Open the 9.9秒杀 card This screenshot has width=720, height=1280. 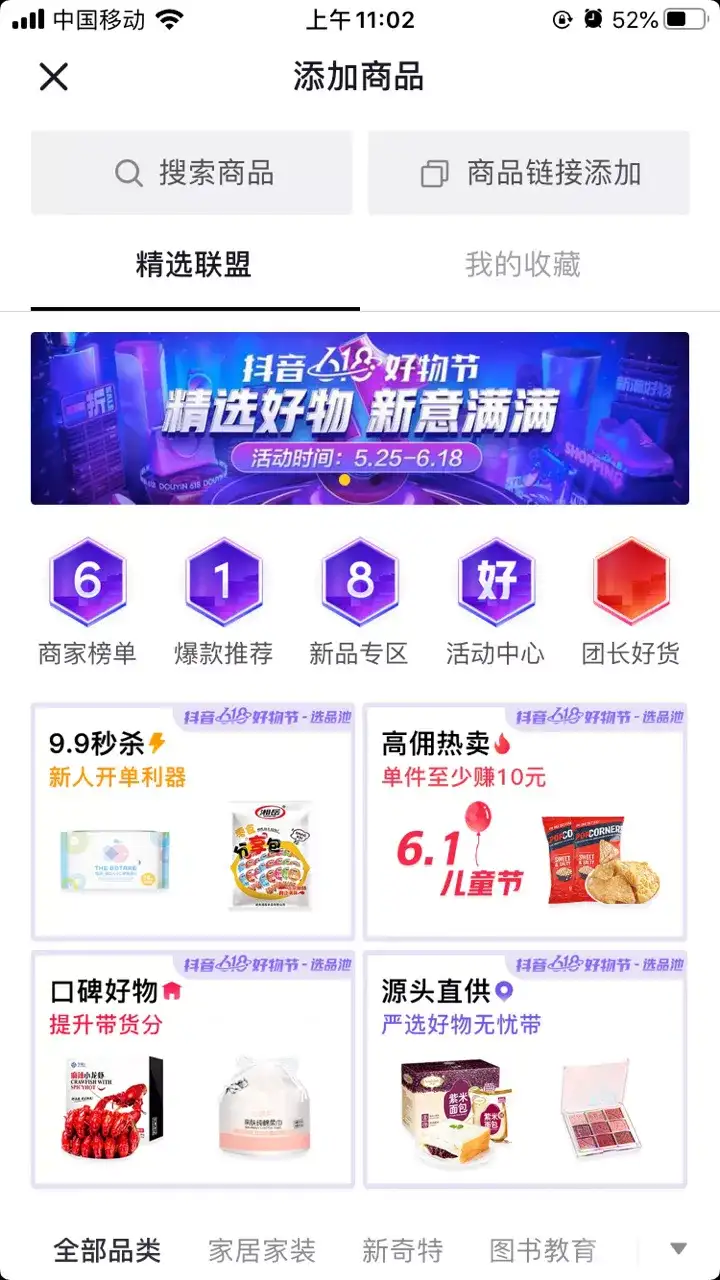pyautogui.click(x=193, y=822)
